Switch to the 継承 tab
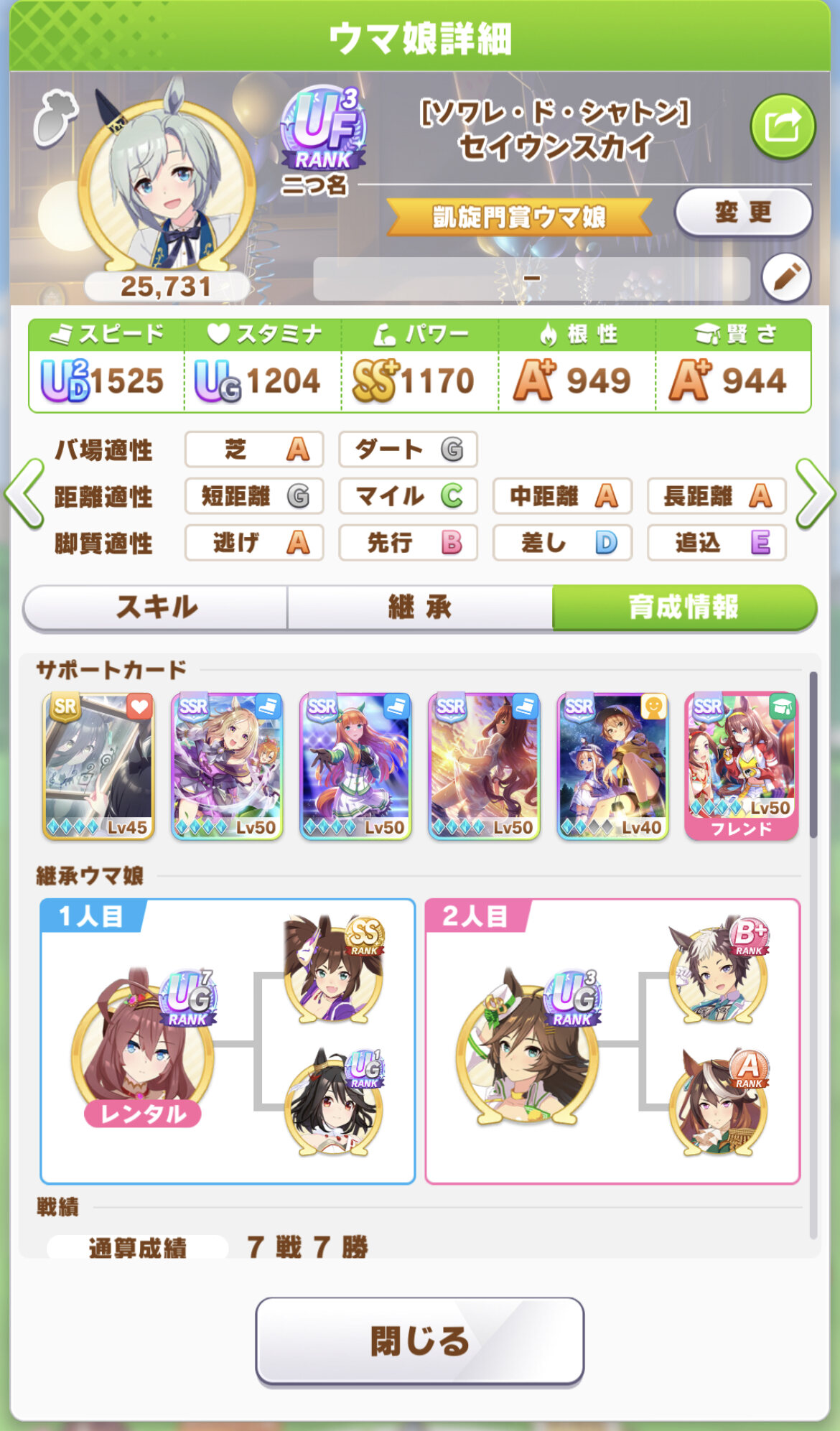 [420, 607]
